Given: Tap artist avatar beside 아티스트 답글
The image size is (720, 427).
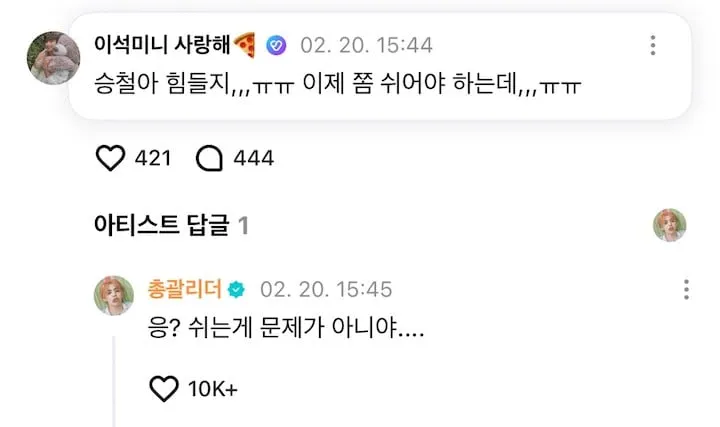Looking at the screenshot, I should (669, 225).
